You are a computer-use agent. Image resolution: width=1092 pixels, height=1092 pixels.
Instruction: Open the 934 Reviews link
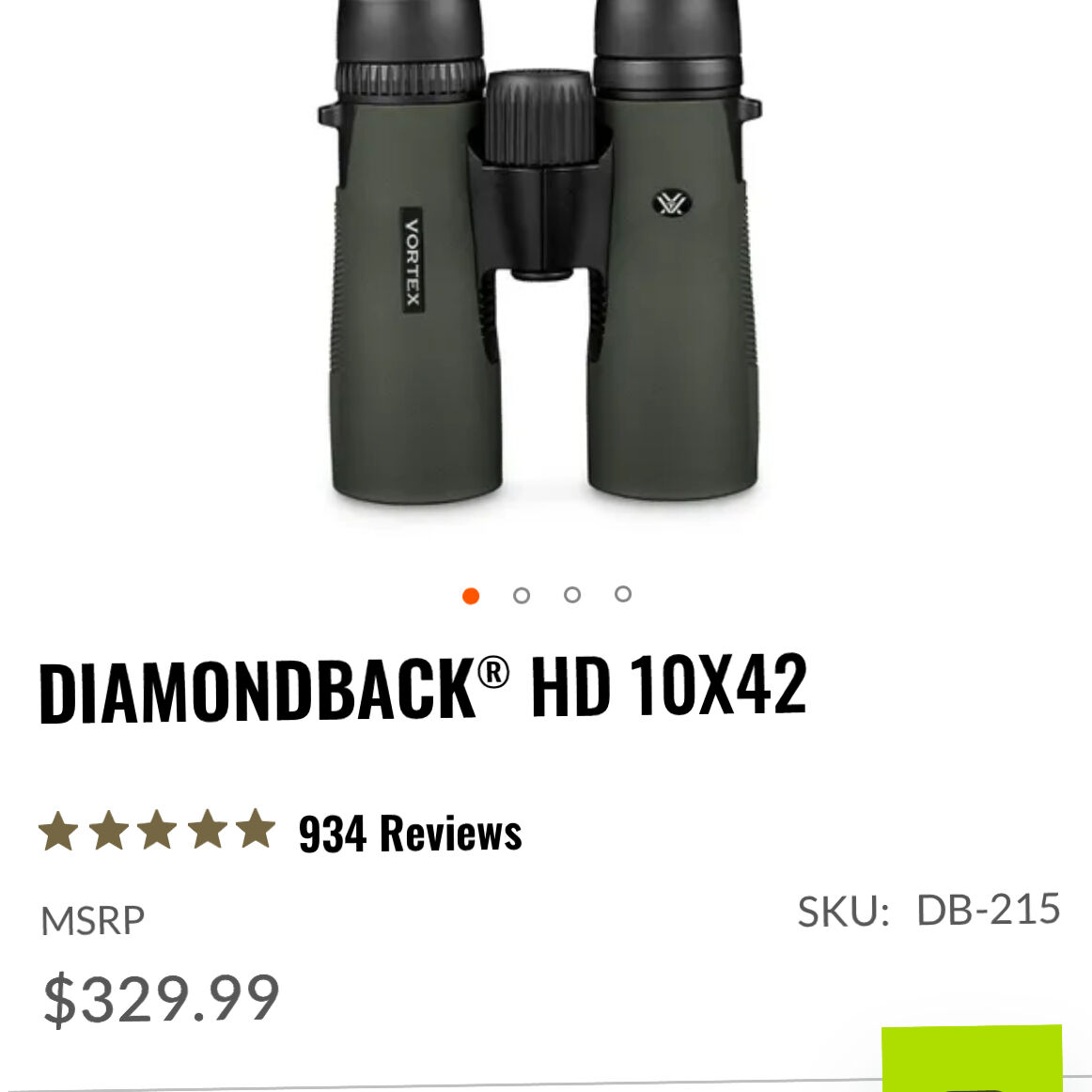point(410,834)
